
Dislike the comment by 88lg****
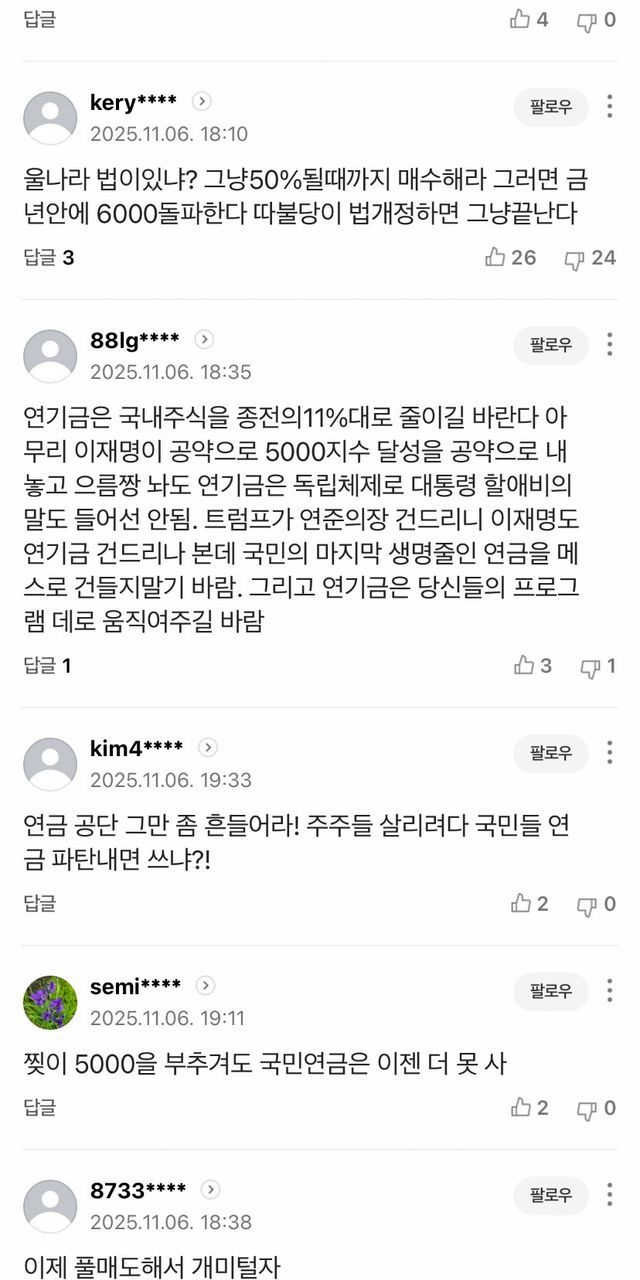pos(597,665)
